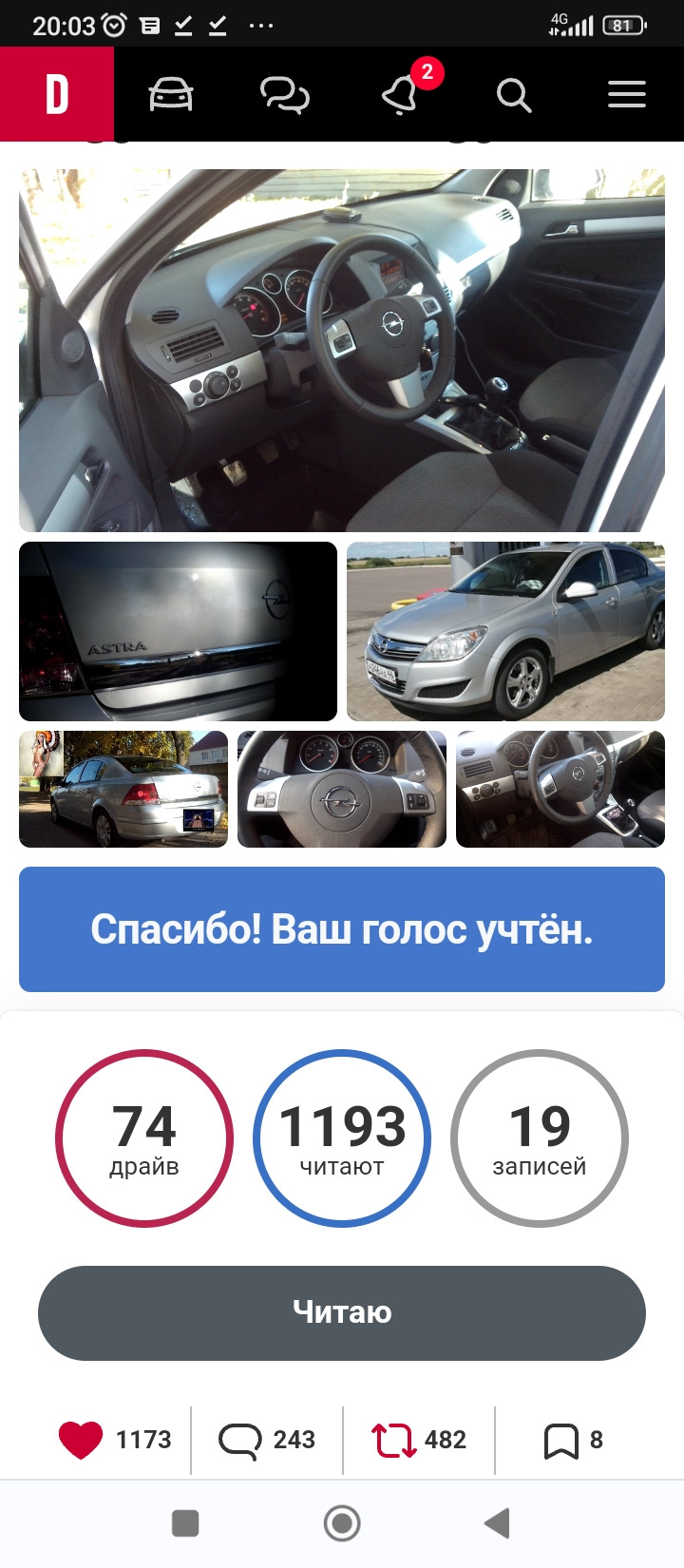Open the search magnifier

point(513,95)
